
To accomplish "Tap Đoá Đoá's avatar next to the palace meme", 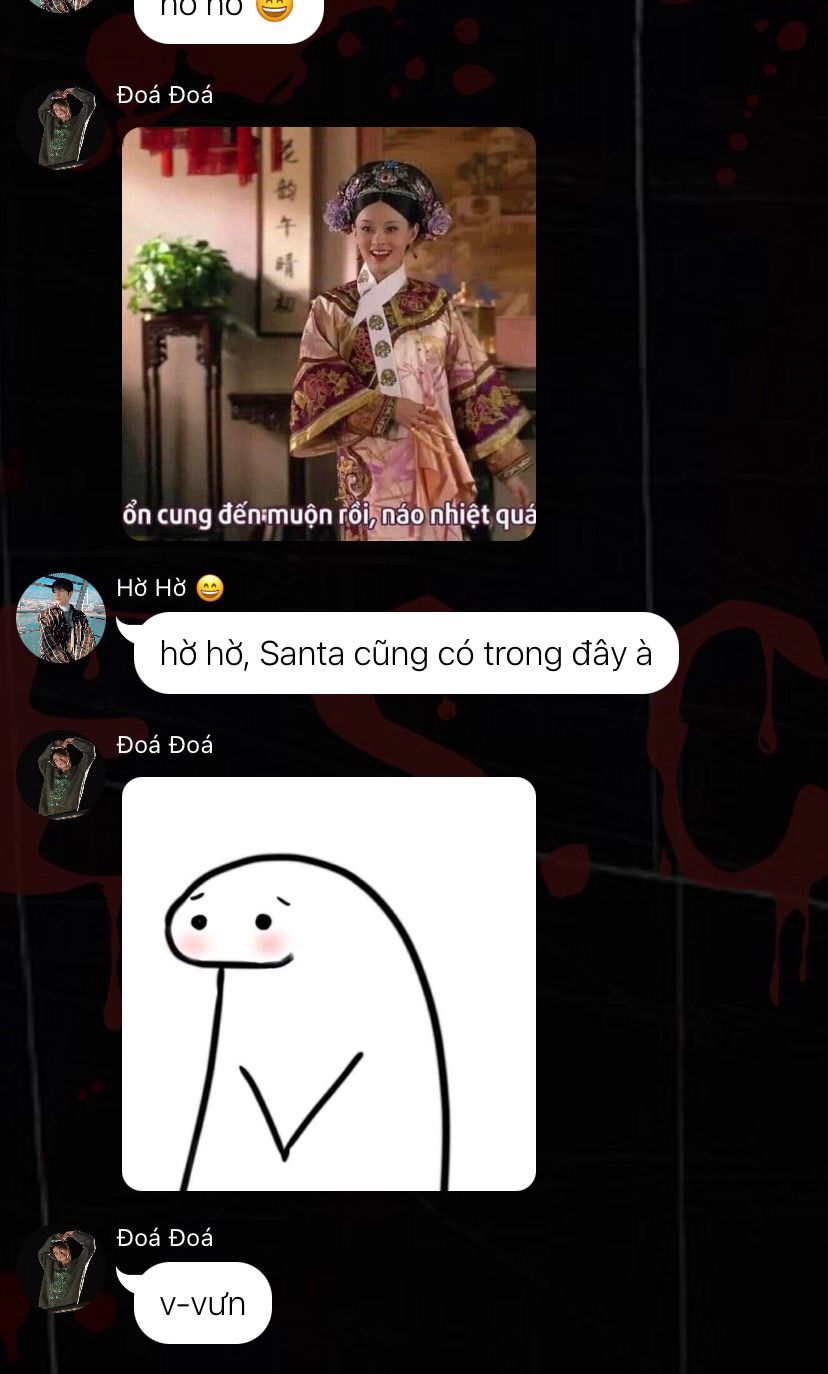I will (61, 125).
